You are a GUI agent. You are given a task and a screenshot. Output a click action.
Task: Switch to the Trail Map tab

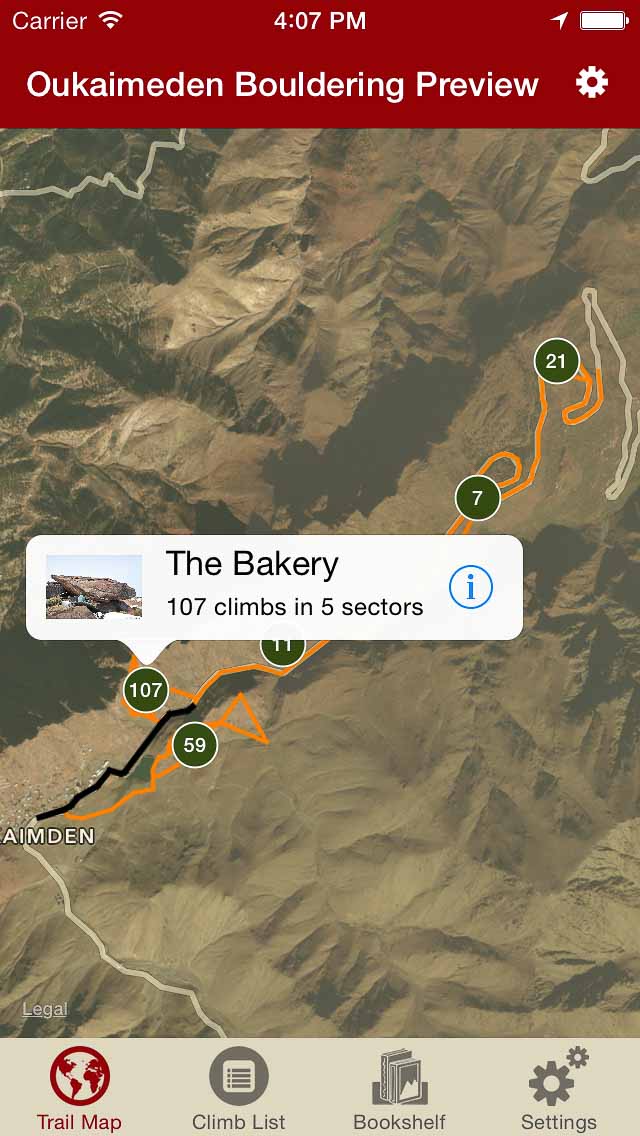coord(79,1088)
